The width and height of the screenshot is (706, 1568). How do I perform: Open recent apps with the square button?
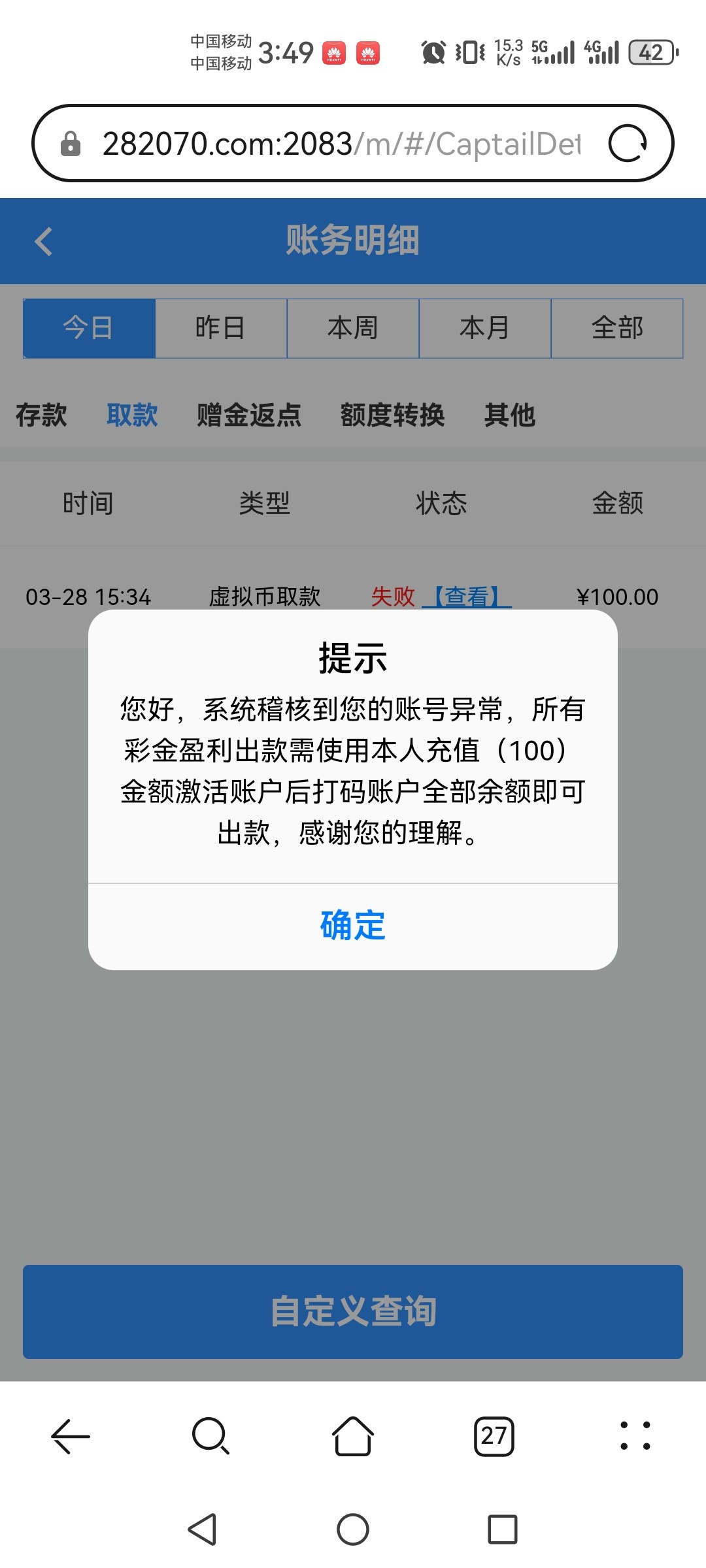503,1529
